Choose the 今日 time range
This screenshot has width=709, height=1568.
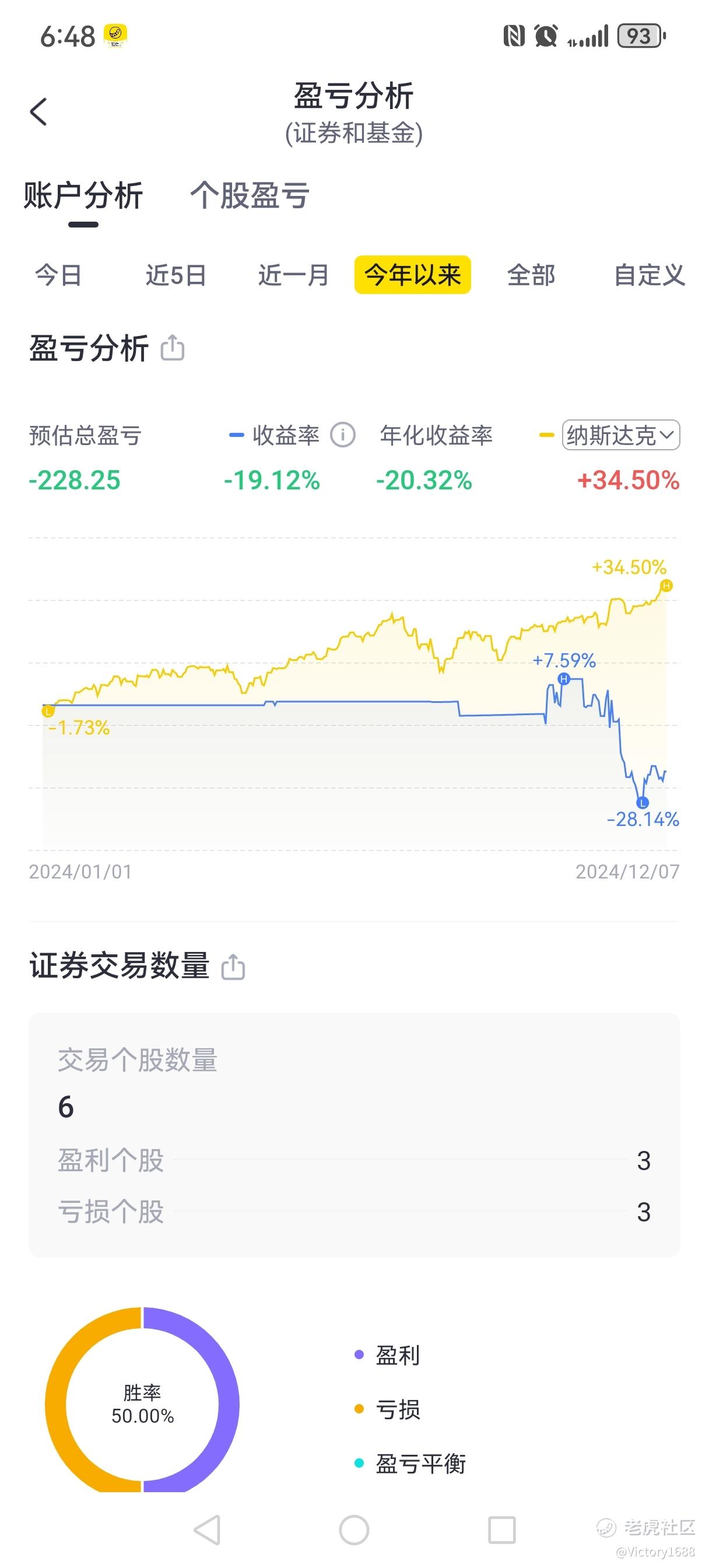tap(58, 275)
